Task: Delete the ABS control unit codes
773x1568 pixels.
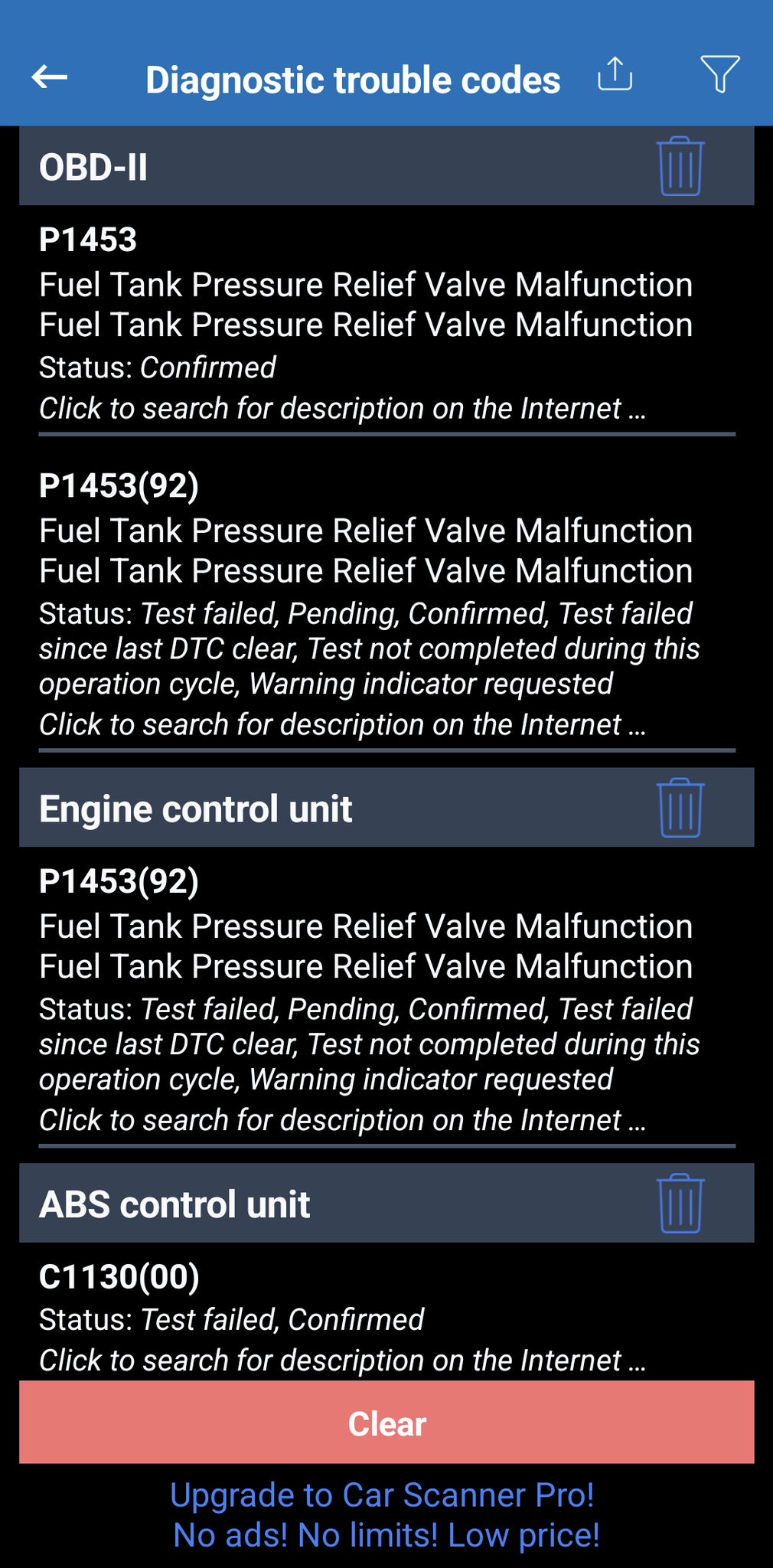Action: point(678,1202)
